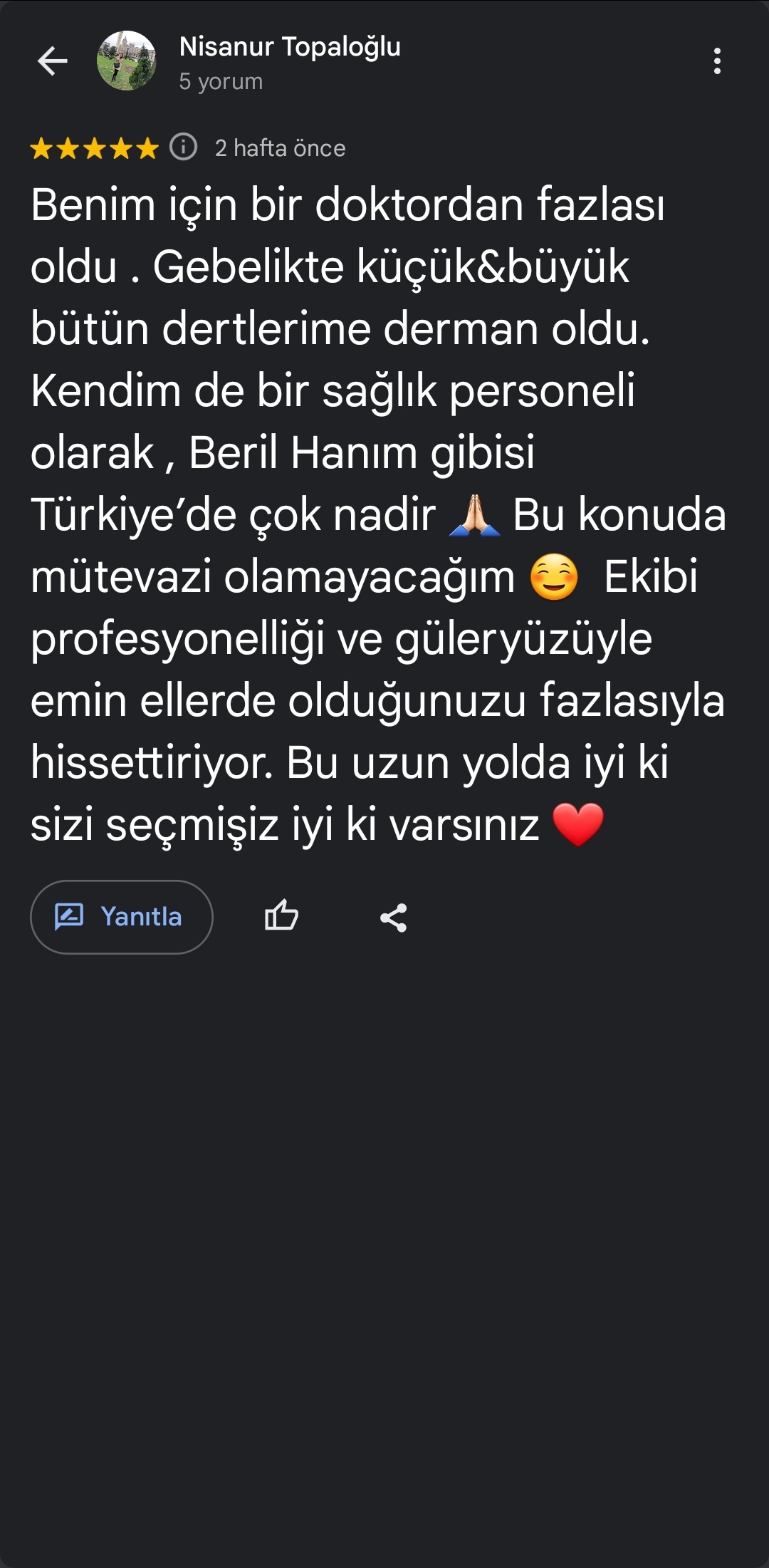Like this review with thumbs up
The width and height of the screenshot is (769, 1568).
281,916
